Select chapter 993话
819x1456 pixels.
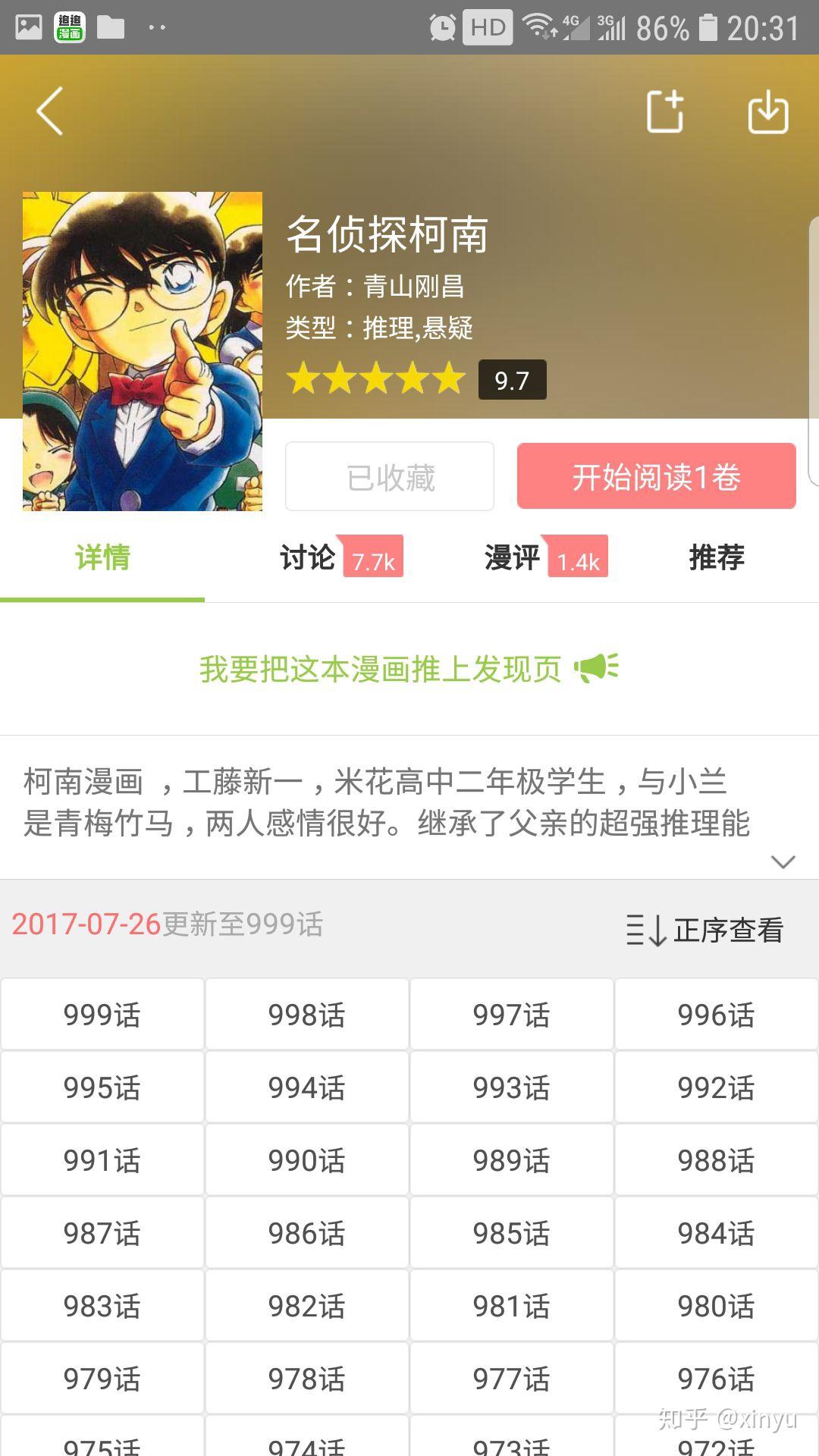click(512, 1087)
